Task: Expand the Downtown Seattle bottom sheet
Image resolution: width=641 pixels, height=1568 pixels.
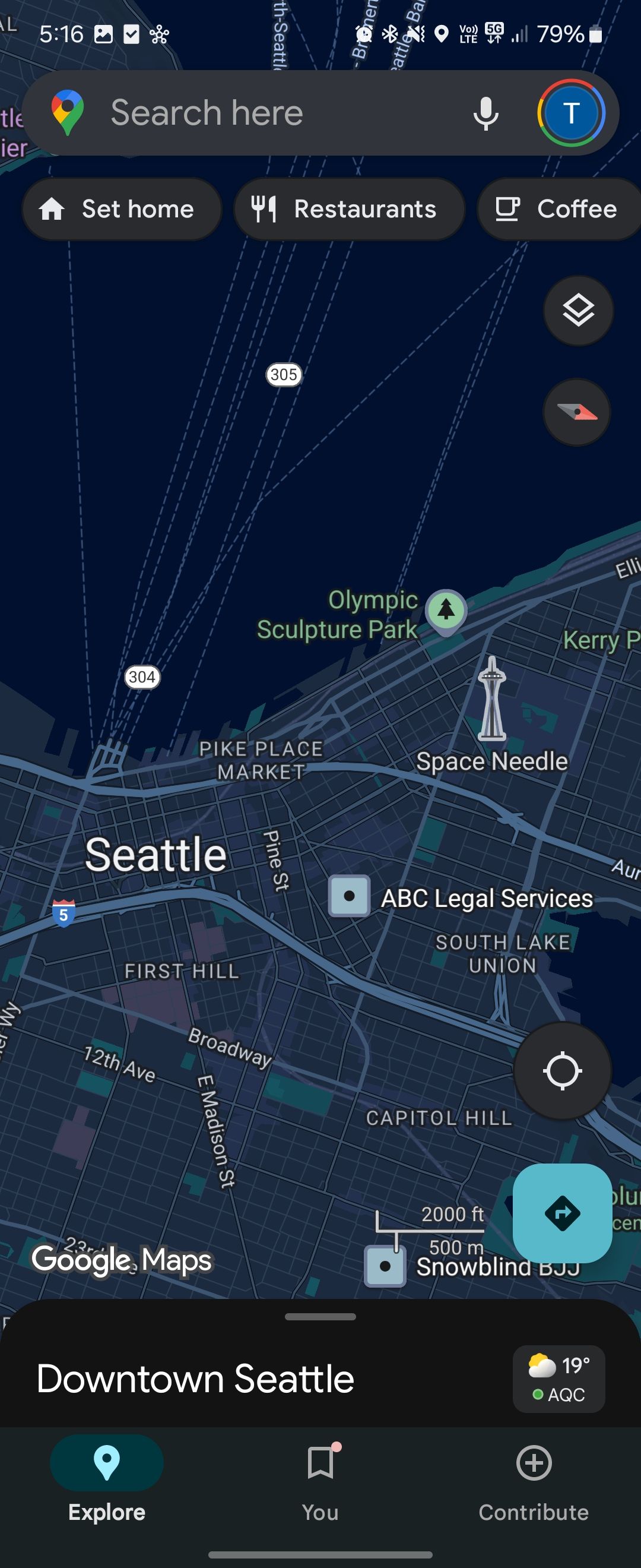Action: click(x=320, y=1317)
